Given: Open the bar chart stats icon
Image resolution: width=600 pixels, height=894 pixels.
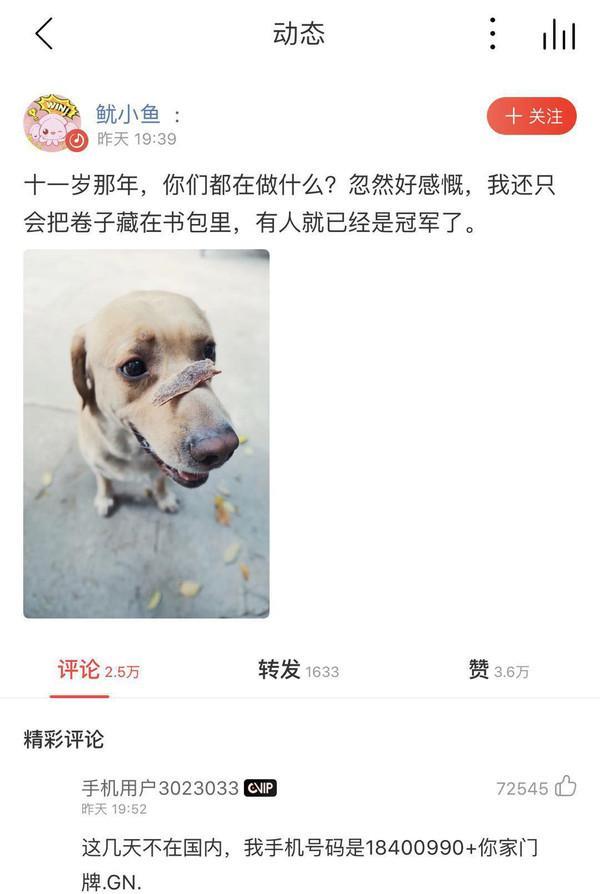Looking at the screenshot, I should coord(559,35).
